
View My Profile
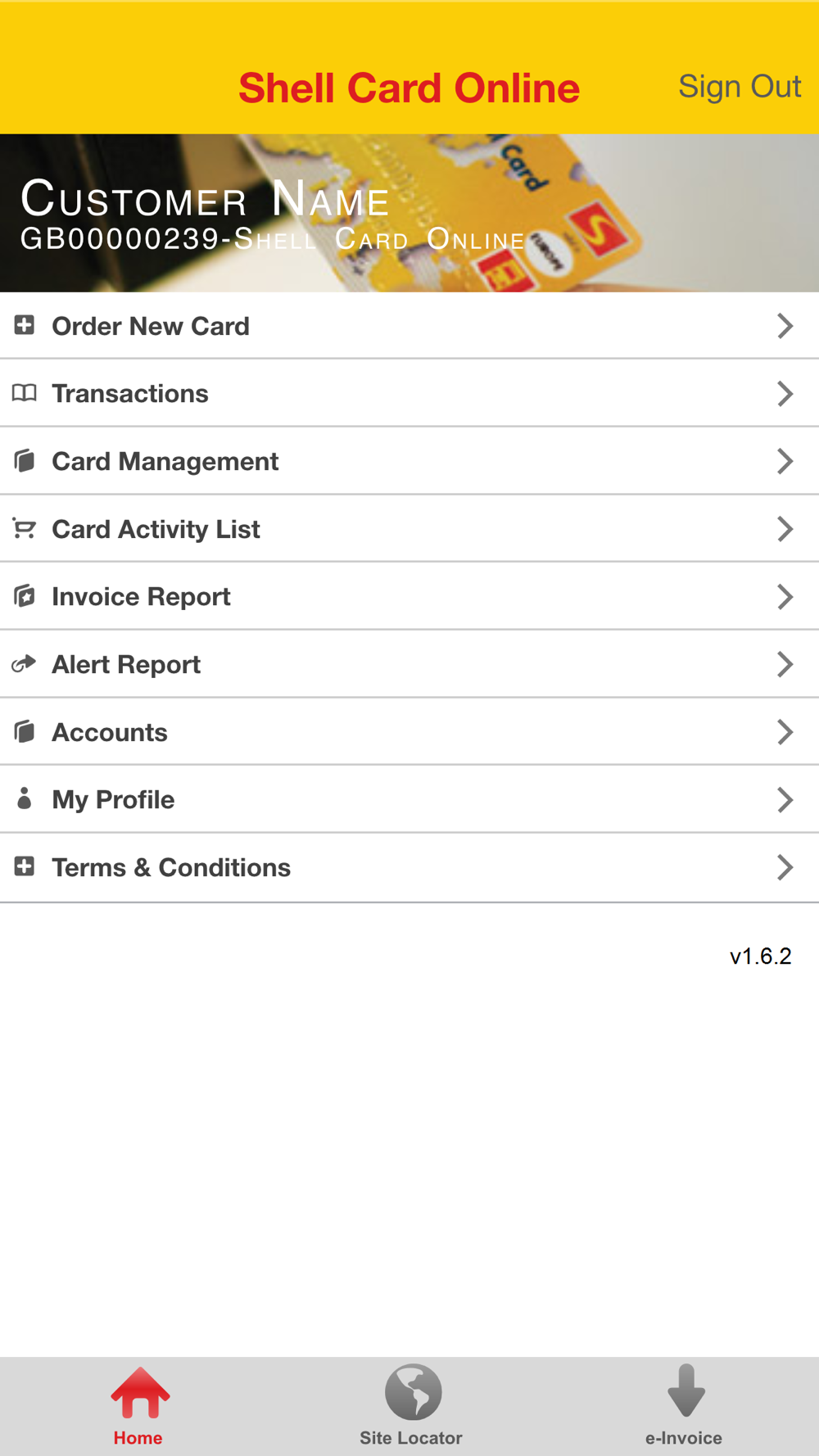409,799
